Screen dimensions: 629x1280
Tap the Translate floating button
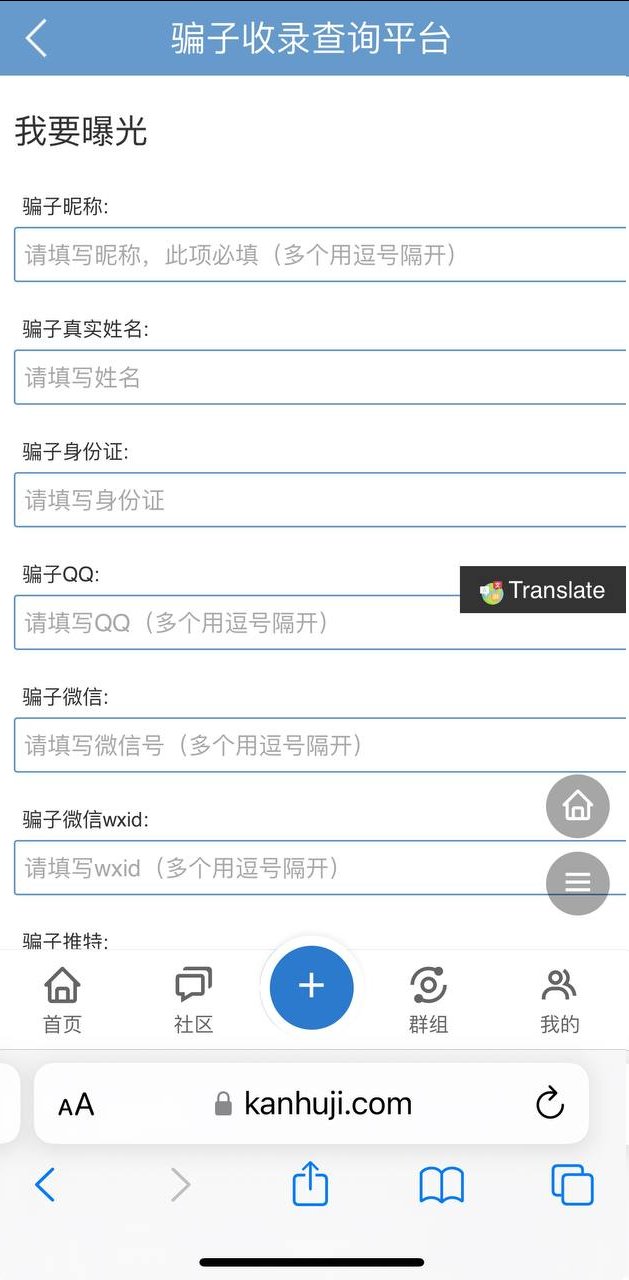[543, 590]
